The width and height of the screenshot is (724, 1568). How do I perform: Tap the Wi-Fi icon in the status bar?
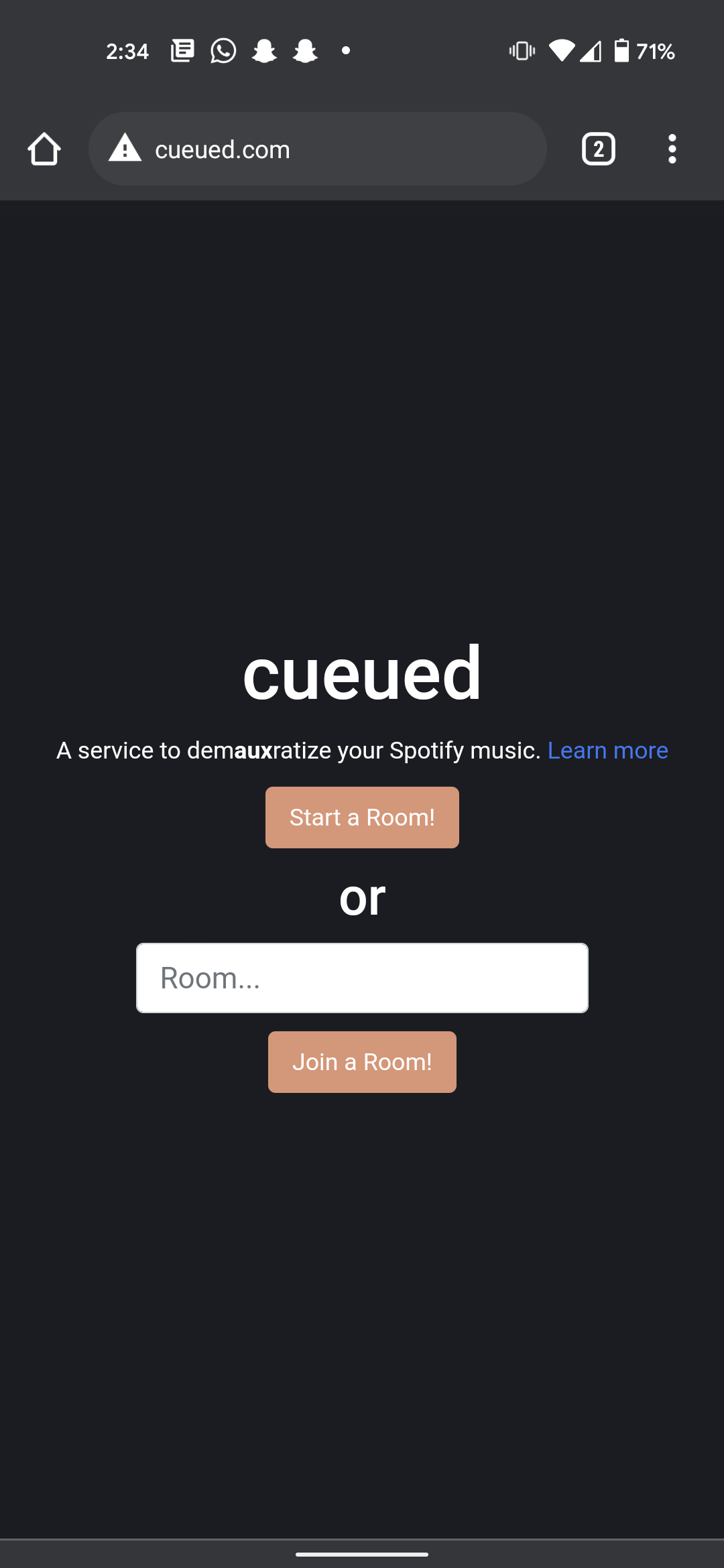click(563, 51)
